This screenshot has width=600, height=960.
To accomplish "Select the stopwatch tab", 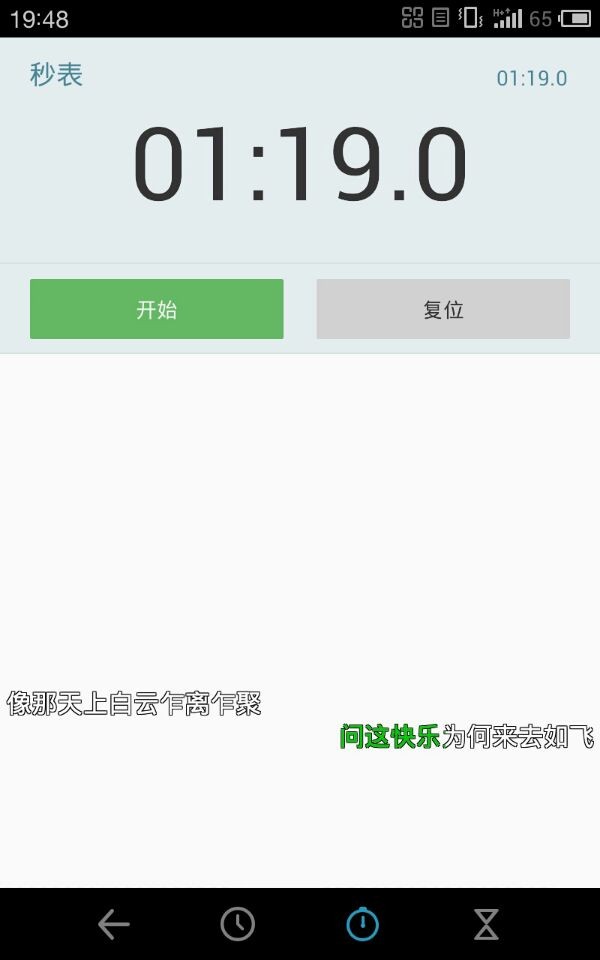I will pyautogui.click(x=362, y=924).
